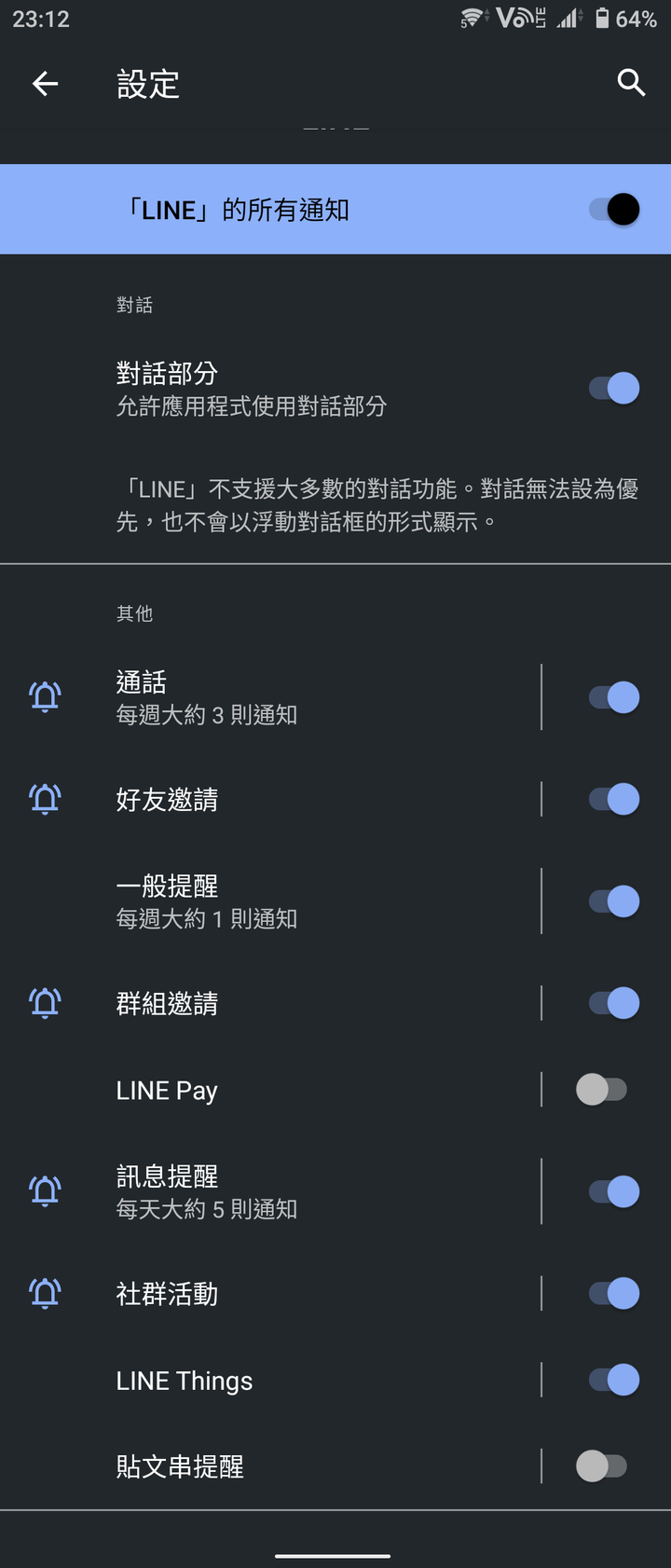Image resolution: width=671 pixels, height=1568 pixels.
Task: Turn off all「LINE」的所有通知
Action: 614,210
